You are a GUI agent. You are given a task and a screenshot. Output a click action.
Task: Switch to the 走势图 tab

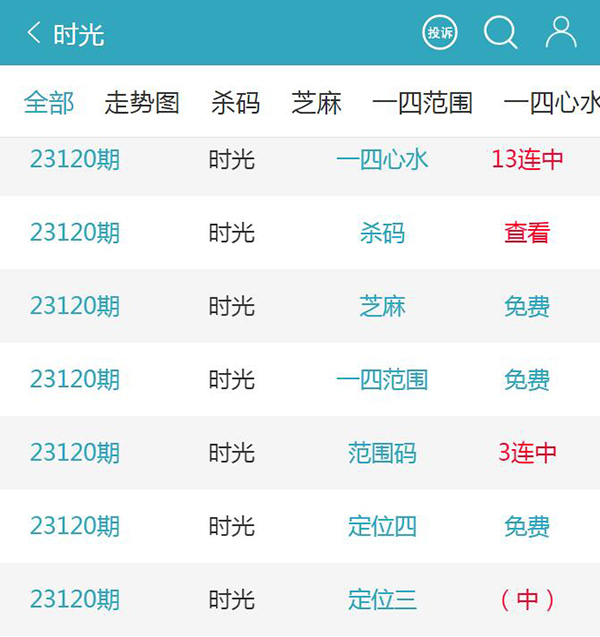[x=142, y=102]
